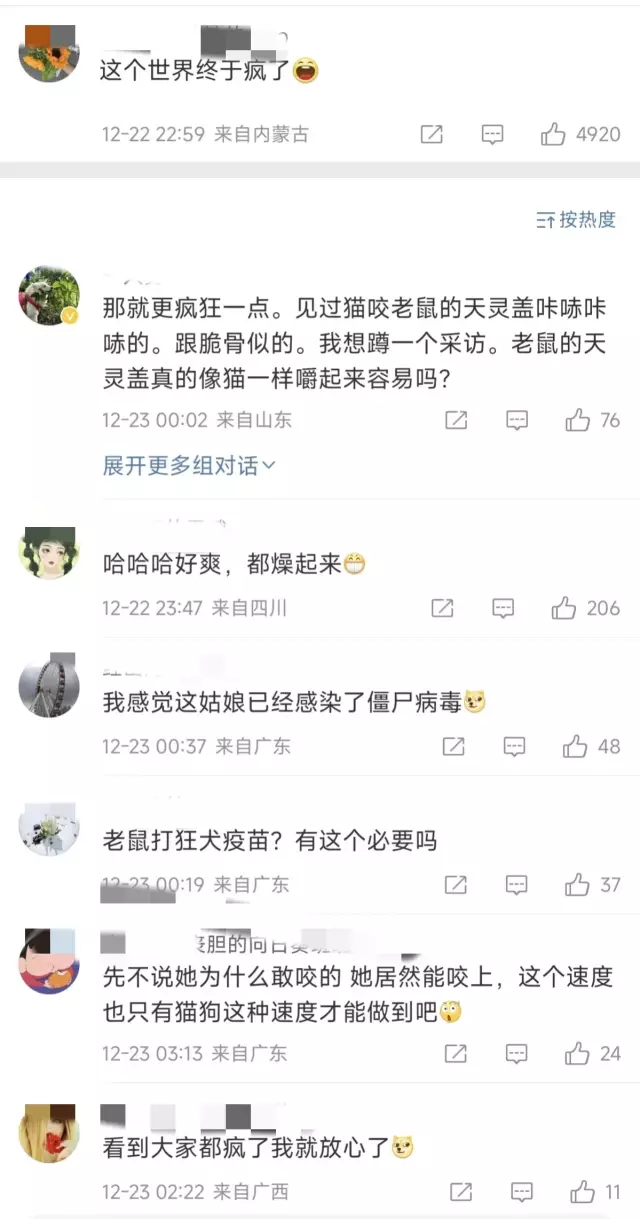
Task: Like the post from 内蒙古 with 4920 likes
Action: coord(554,134)
